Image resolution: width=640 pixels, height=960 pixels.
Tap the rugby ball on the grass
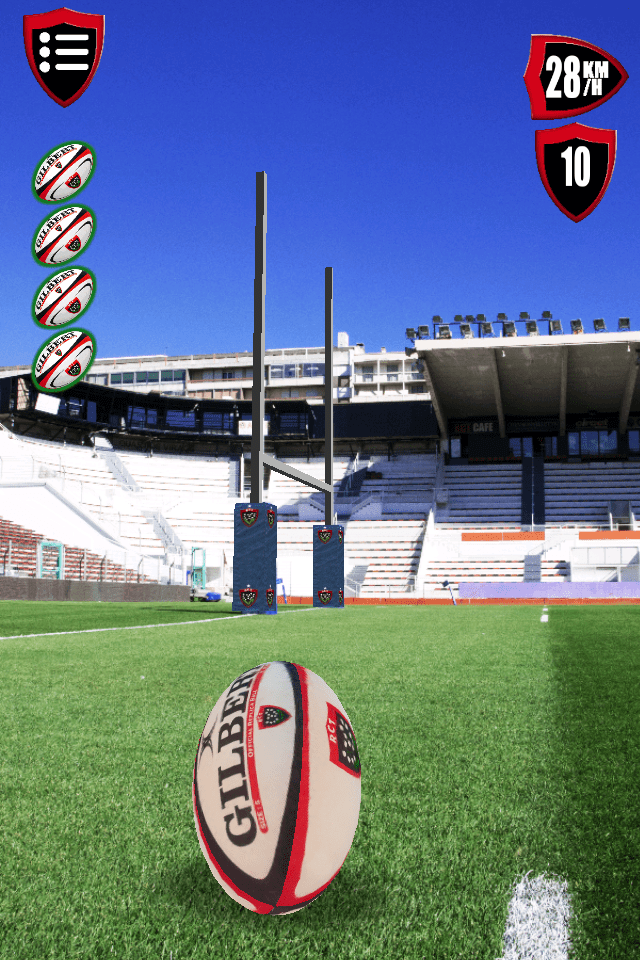276,786
